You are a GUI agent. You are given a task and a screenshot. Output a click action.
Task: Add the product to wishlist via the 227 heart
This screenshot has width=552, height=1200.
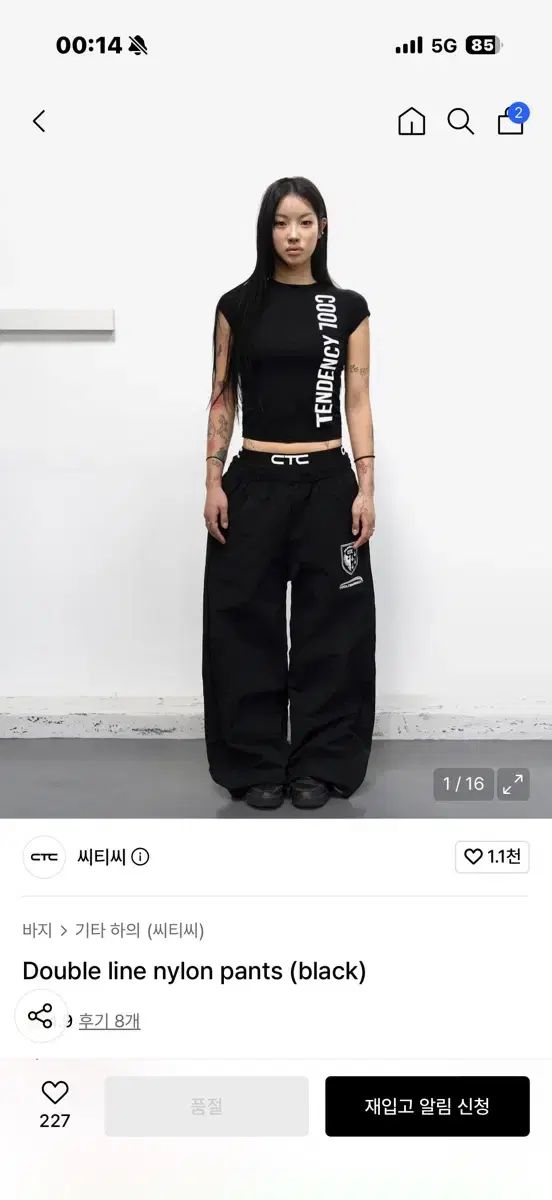(x=55, y=1105)
